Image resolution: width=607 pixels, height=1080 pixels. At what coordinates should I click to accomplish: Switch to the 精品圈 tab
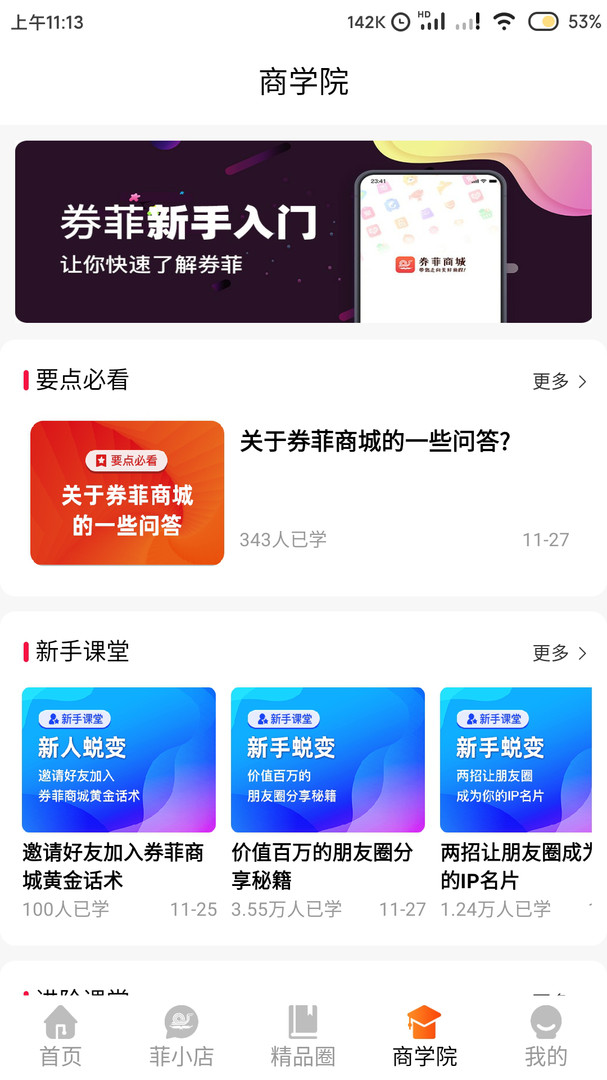302,1036
